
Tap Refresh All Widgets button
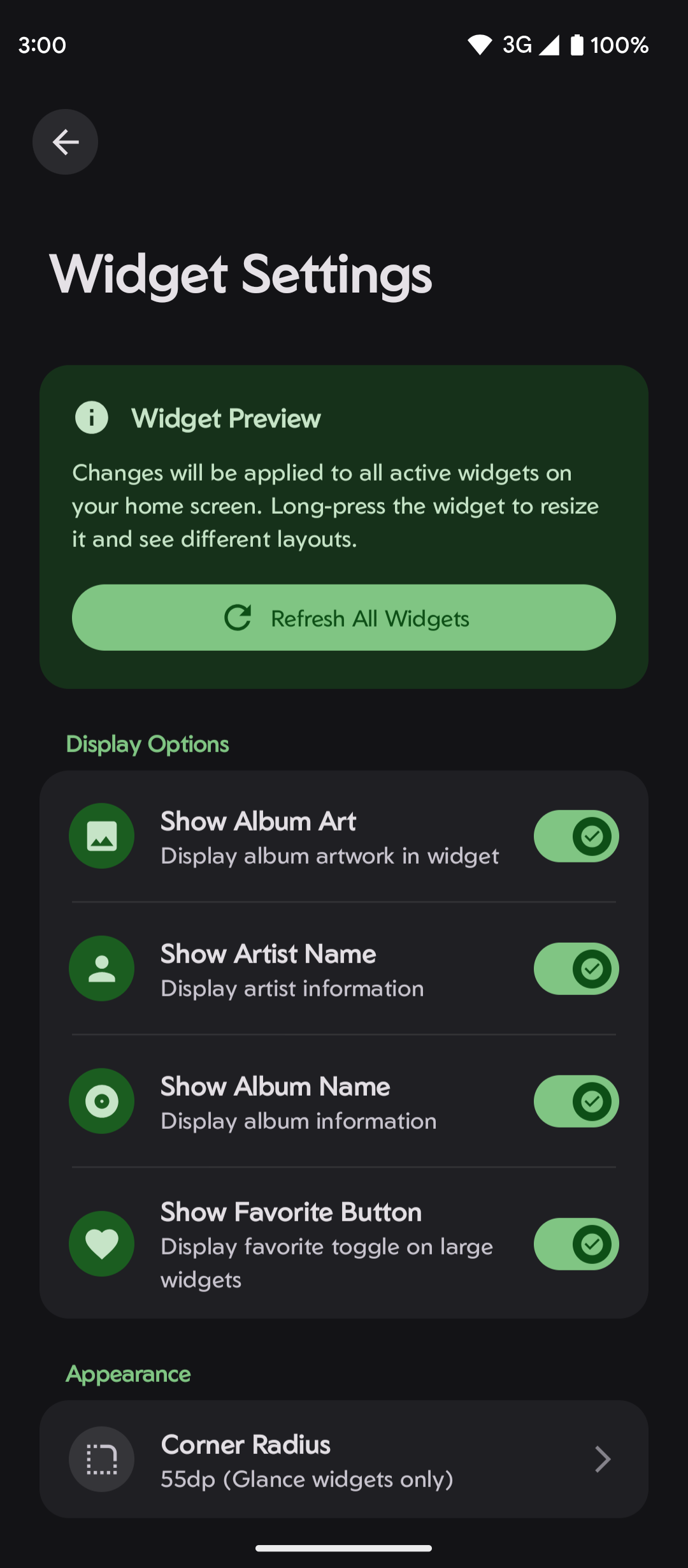click(344, 618)
